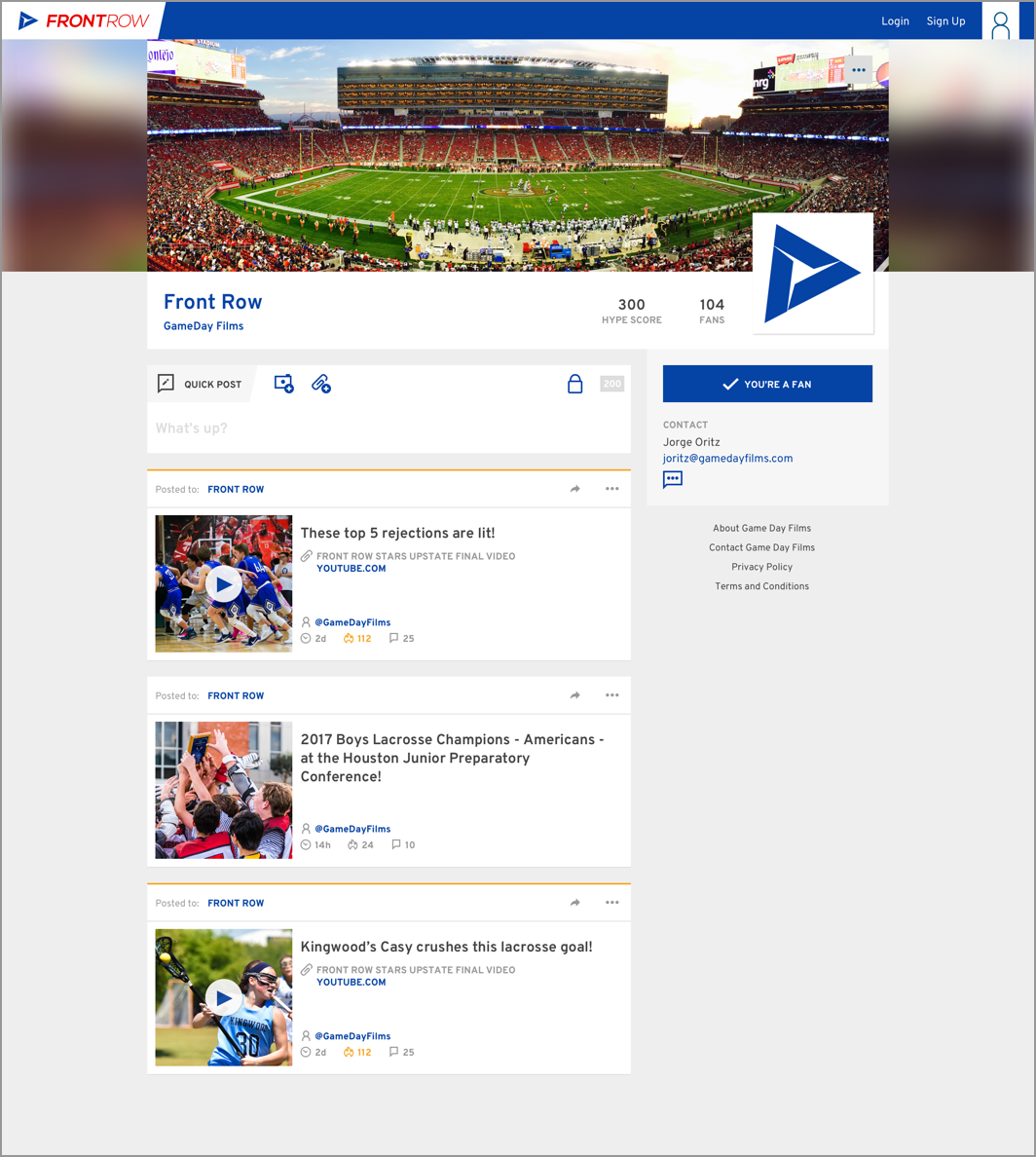Toggle the post privacy lock

pos(574,384)
